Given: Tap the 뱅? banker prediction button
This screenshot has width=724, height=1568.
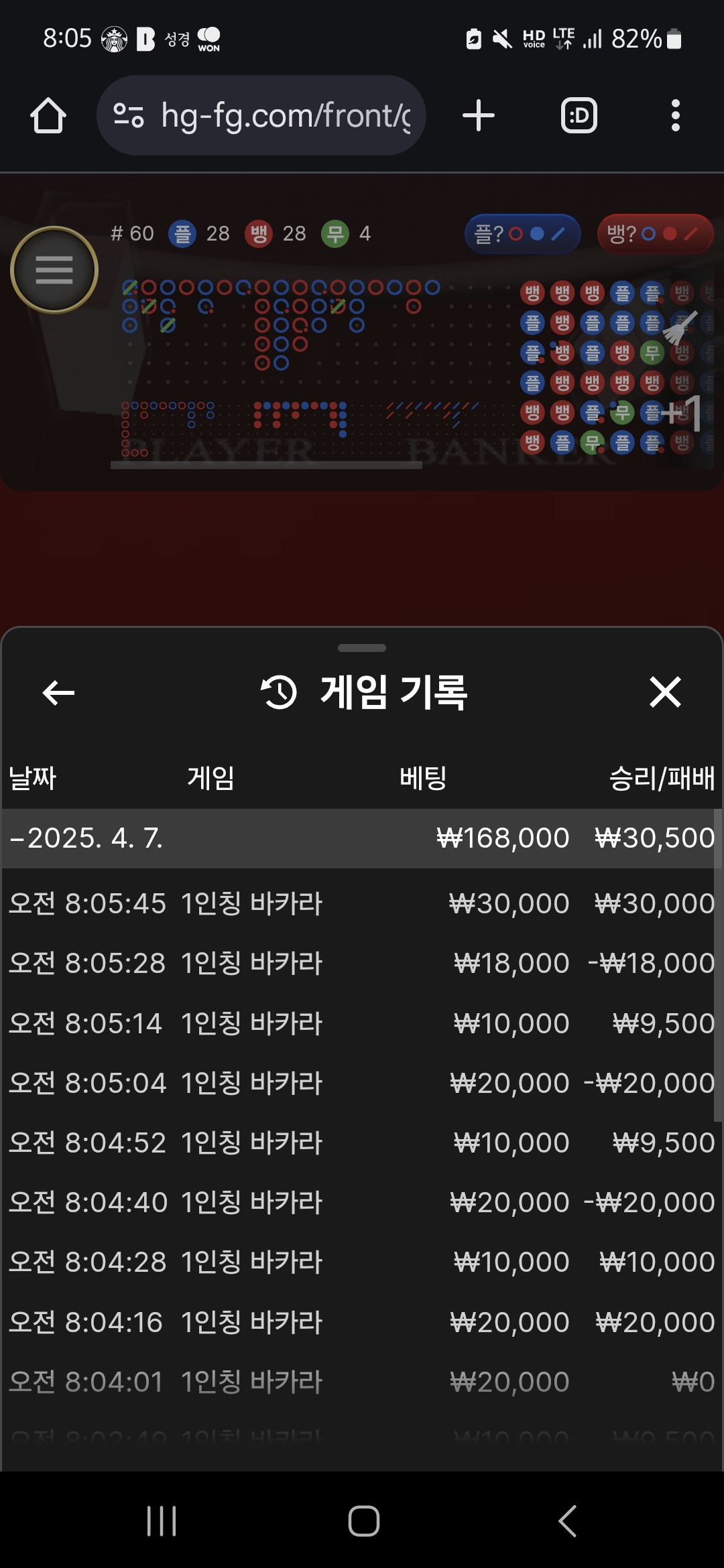Looking at the screenshot, I should coord(654,234).
